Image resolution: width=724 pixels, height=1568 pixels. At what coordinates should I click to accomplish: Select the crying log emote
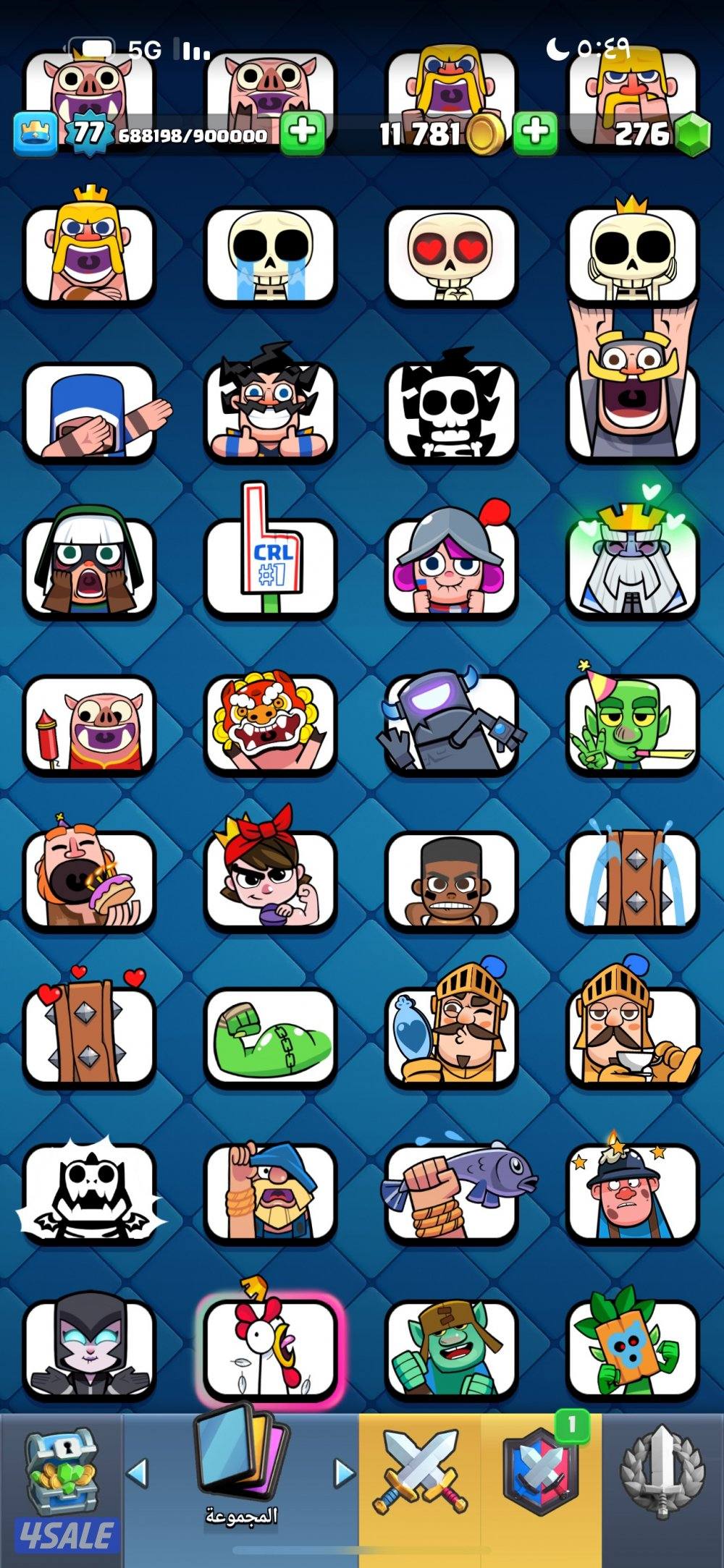[x=632, y=879]
